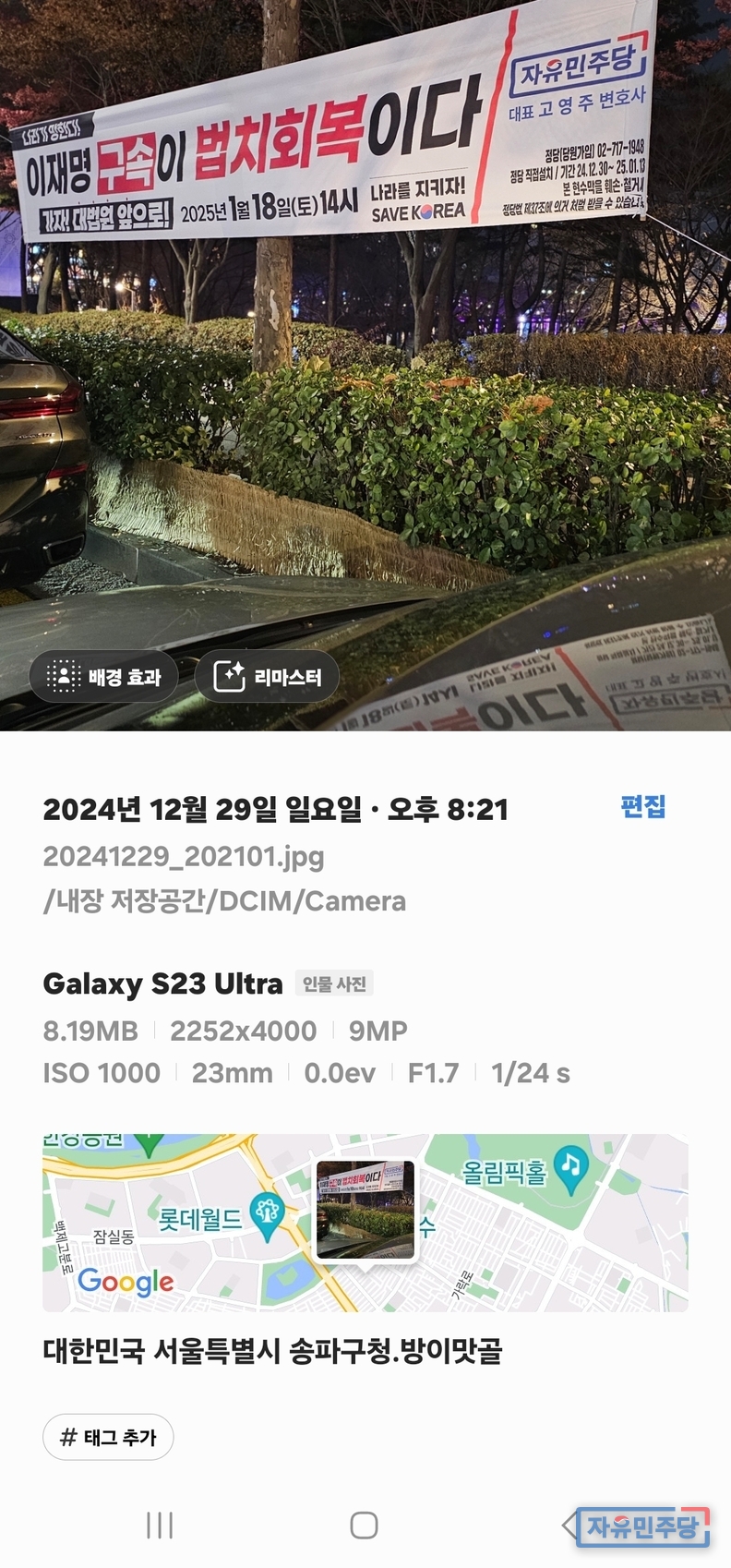Screen dimensions: 731x1568
Task: Tap the 리마스터 remaster button
Action: coord(267,677)
